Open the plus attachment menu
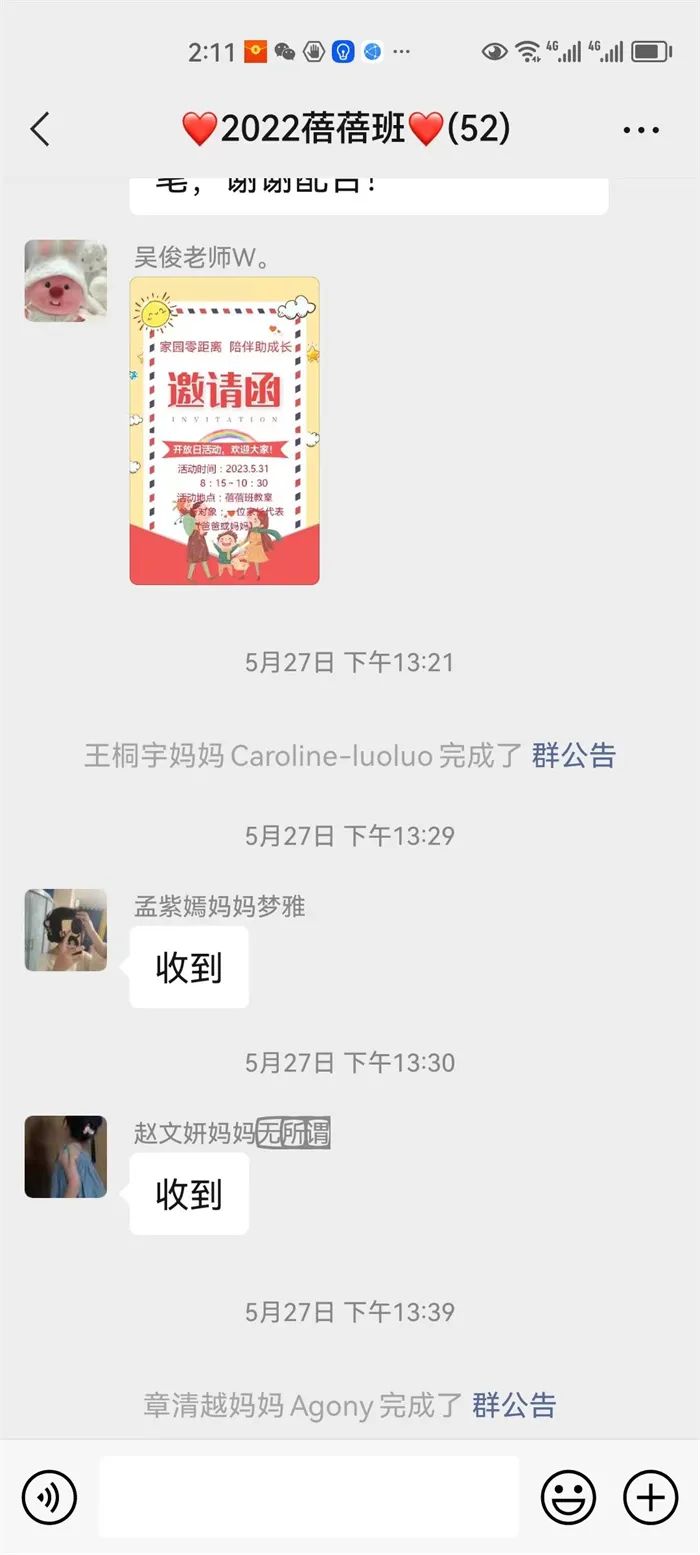Screen dimensions: 700x1555 650,1497
